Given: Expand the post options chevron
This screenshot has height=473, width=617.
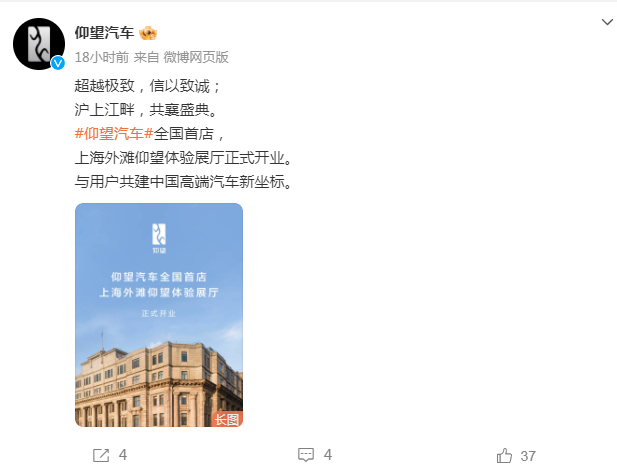Looking at the screenshot, I should tap(606, 21).
